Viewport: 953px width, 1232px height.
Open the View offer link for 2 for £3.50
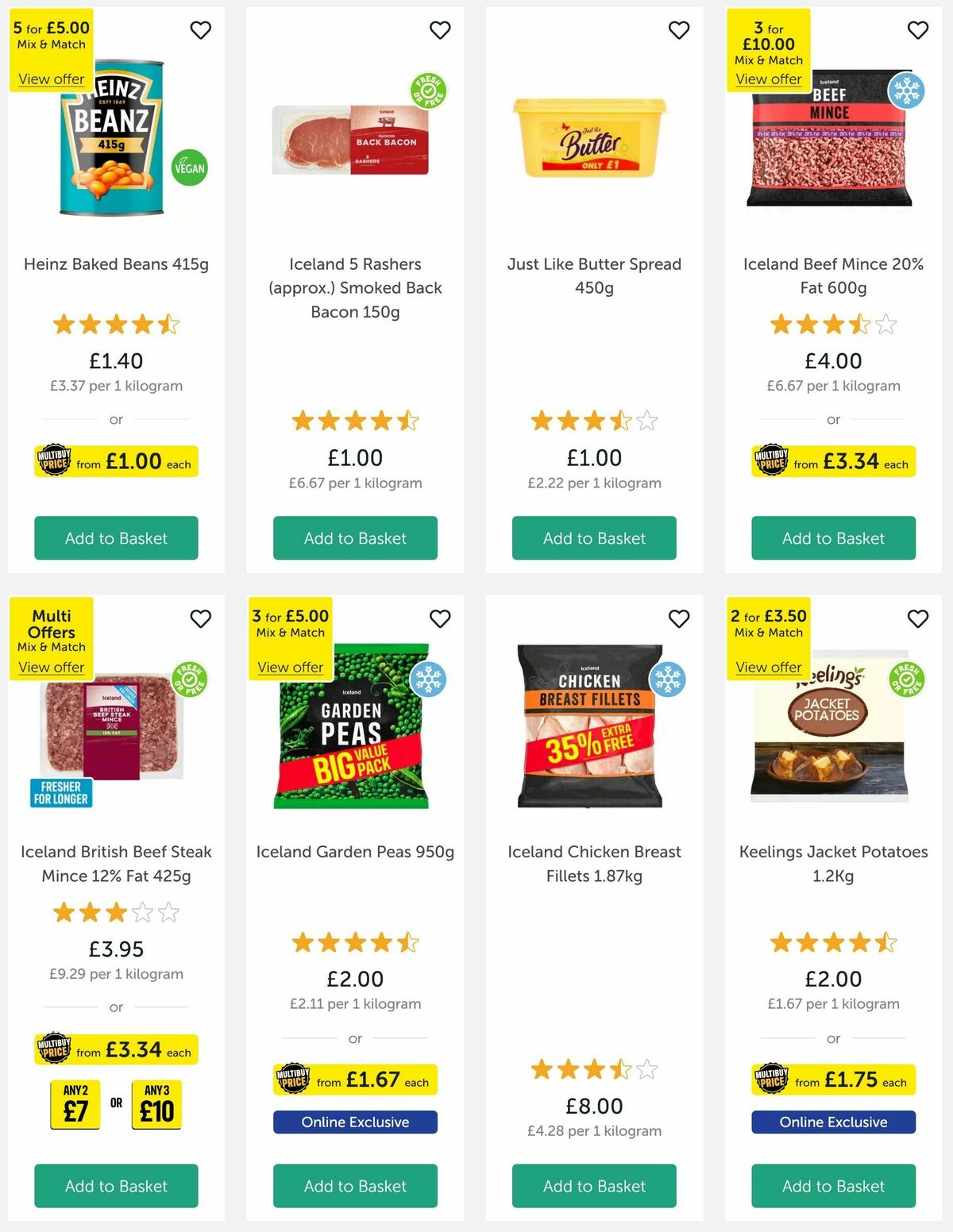(x=767, y=667)
